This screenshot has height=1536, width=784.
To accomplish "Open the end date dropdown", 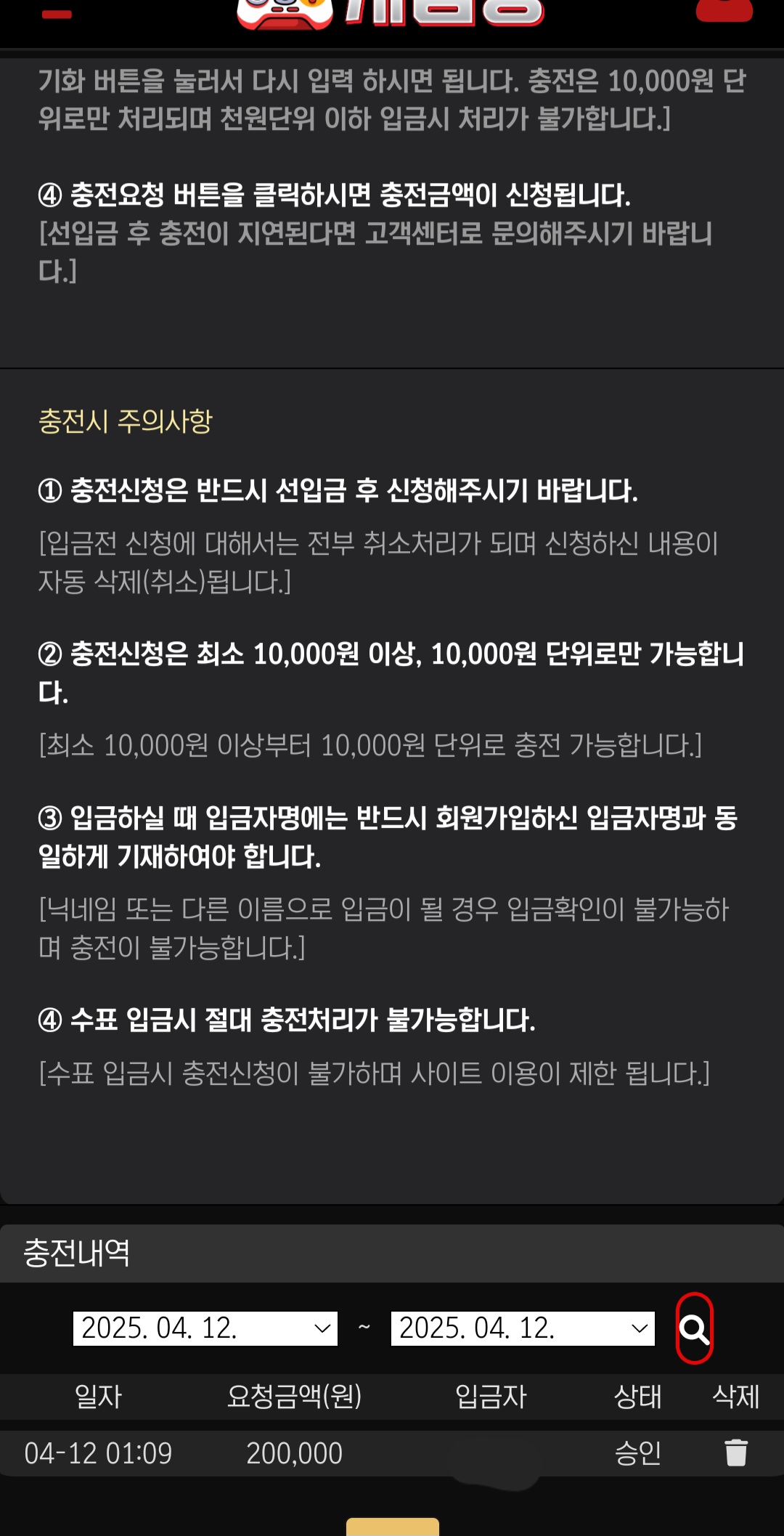I will pos(523,1328).
